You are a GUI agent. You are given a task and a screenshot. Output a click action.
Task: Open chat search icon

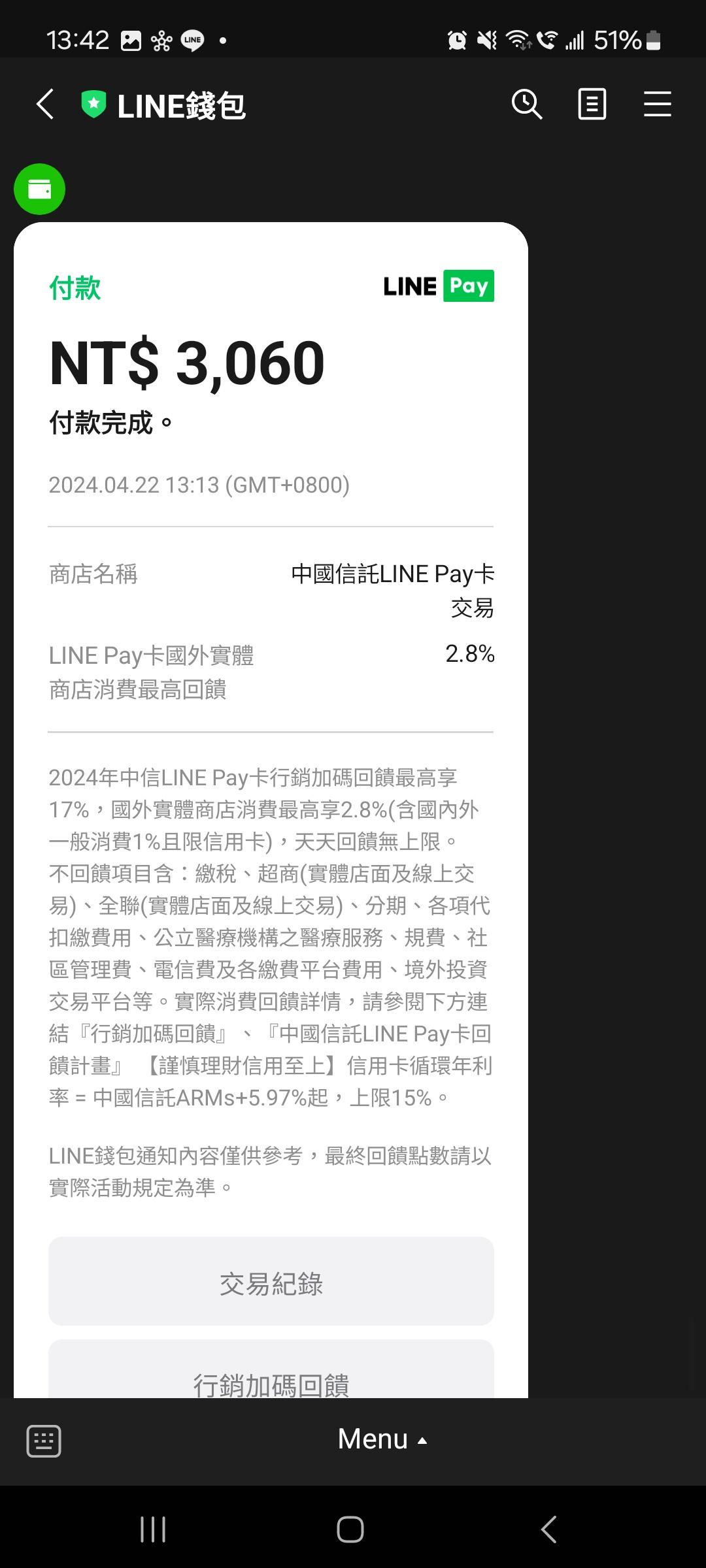[x=526, y=105]
